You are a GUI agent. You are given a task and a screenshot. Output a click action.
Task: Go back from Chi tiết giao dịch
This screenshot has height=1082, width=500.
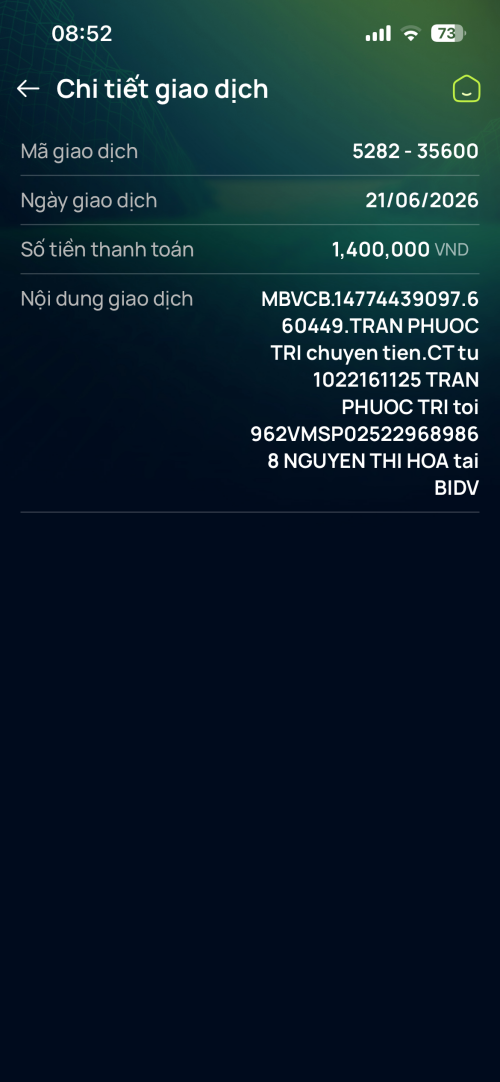pos(28,89)
